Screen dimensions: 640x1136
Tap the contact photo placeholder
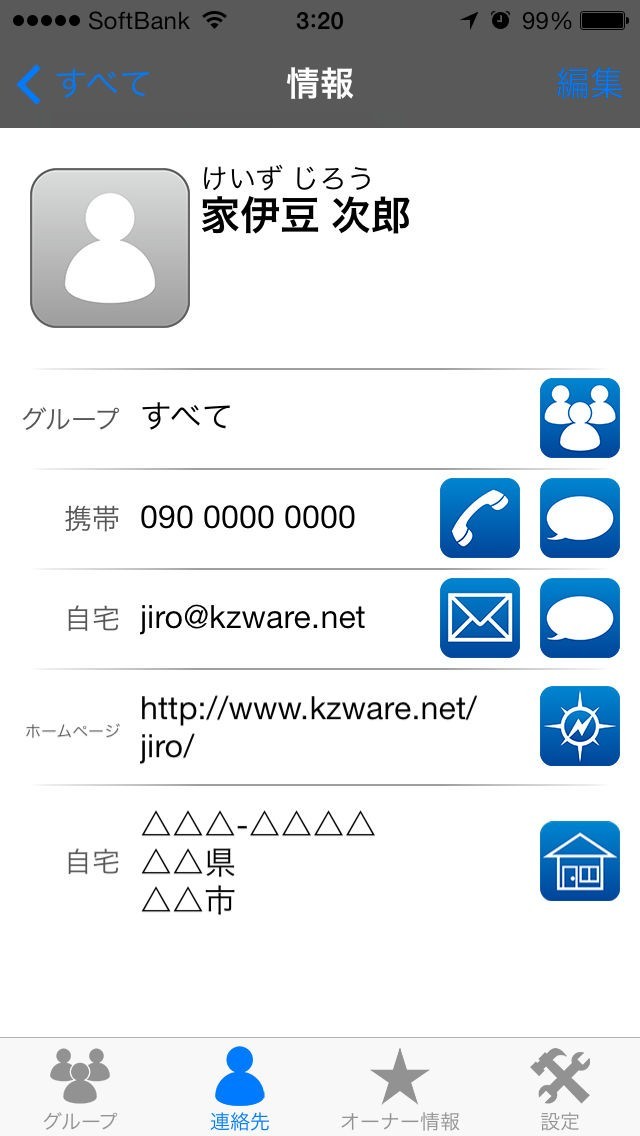click(110, 248)
